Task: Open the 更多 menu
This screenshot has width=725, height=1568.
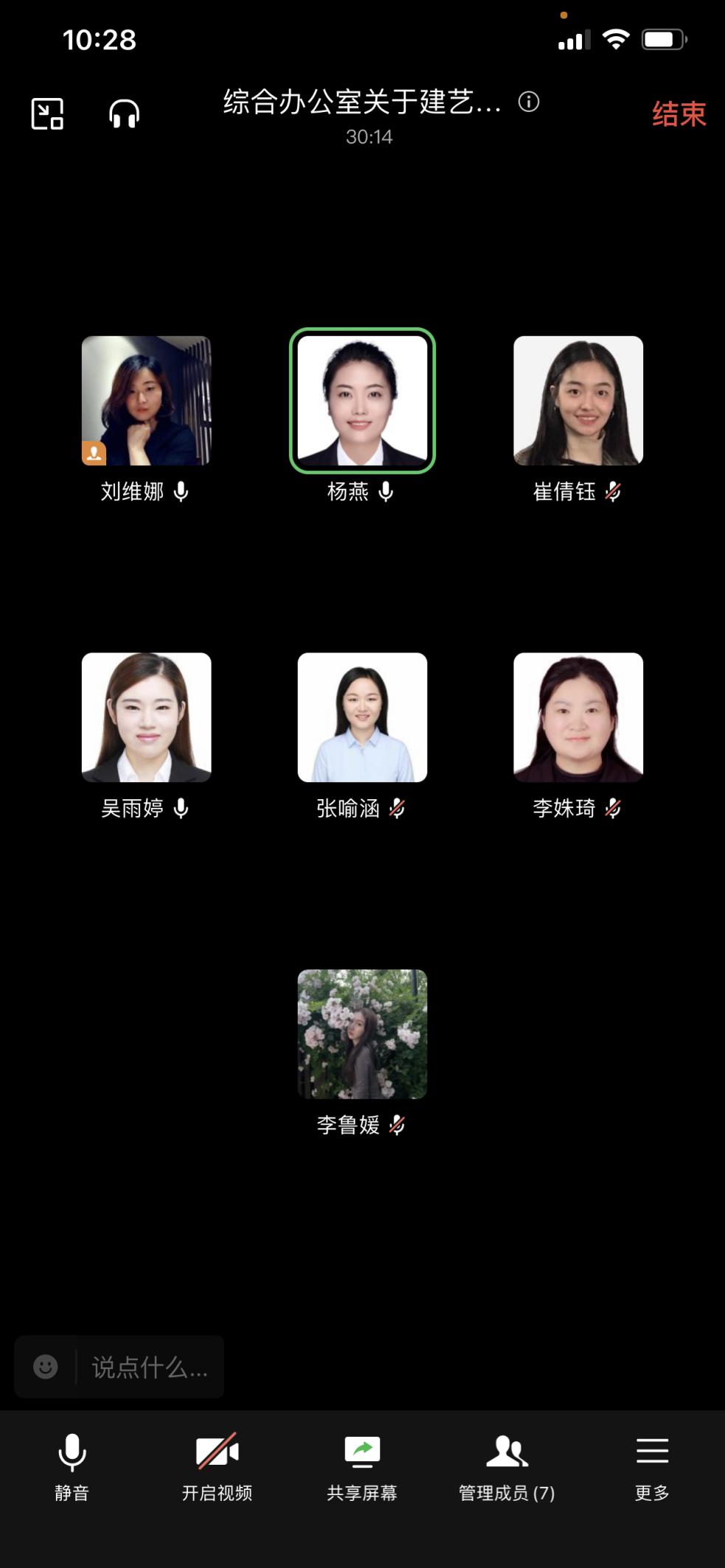Action: [x=652, y=1466]
